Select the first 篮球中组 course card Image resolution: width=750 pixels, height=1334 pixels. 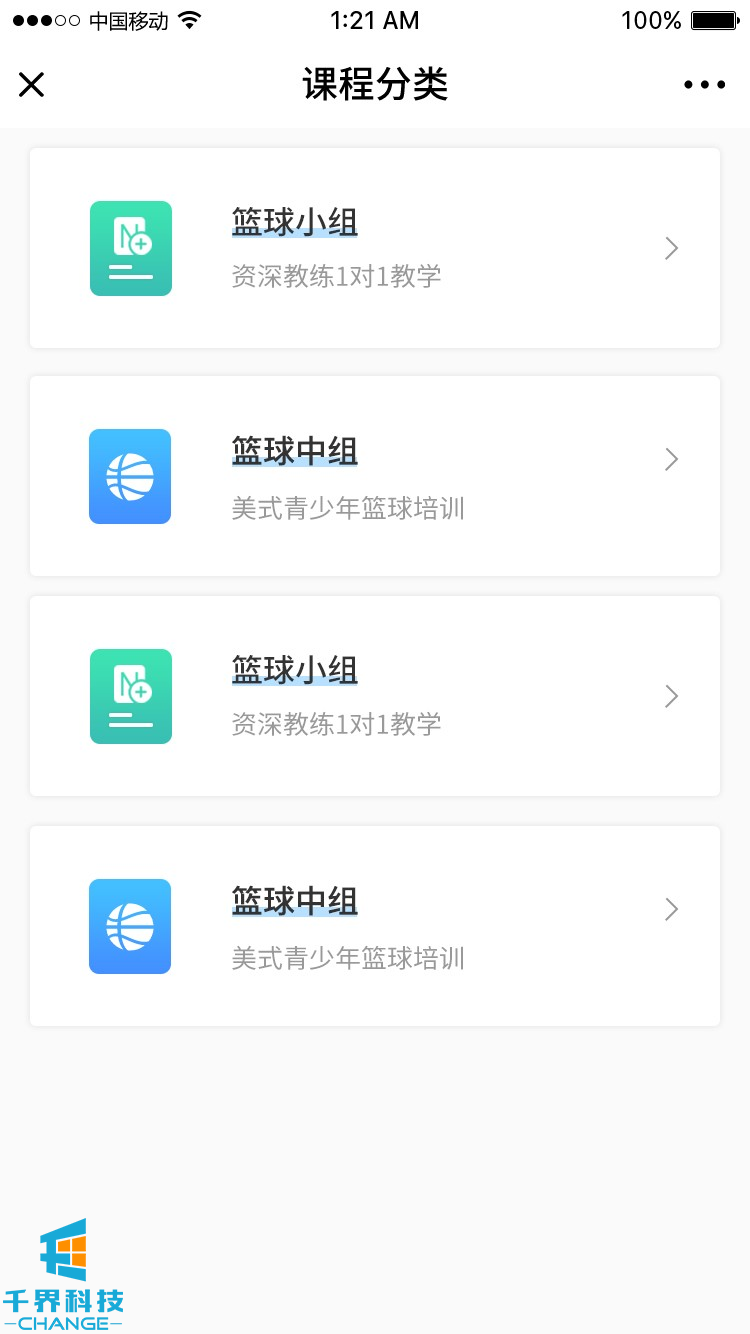[375, 476]
